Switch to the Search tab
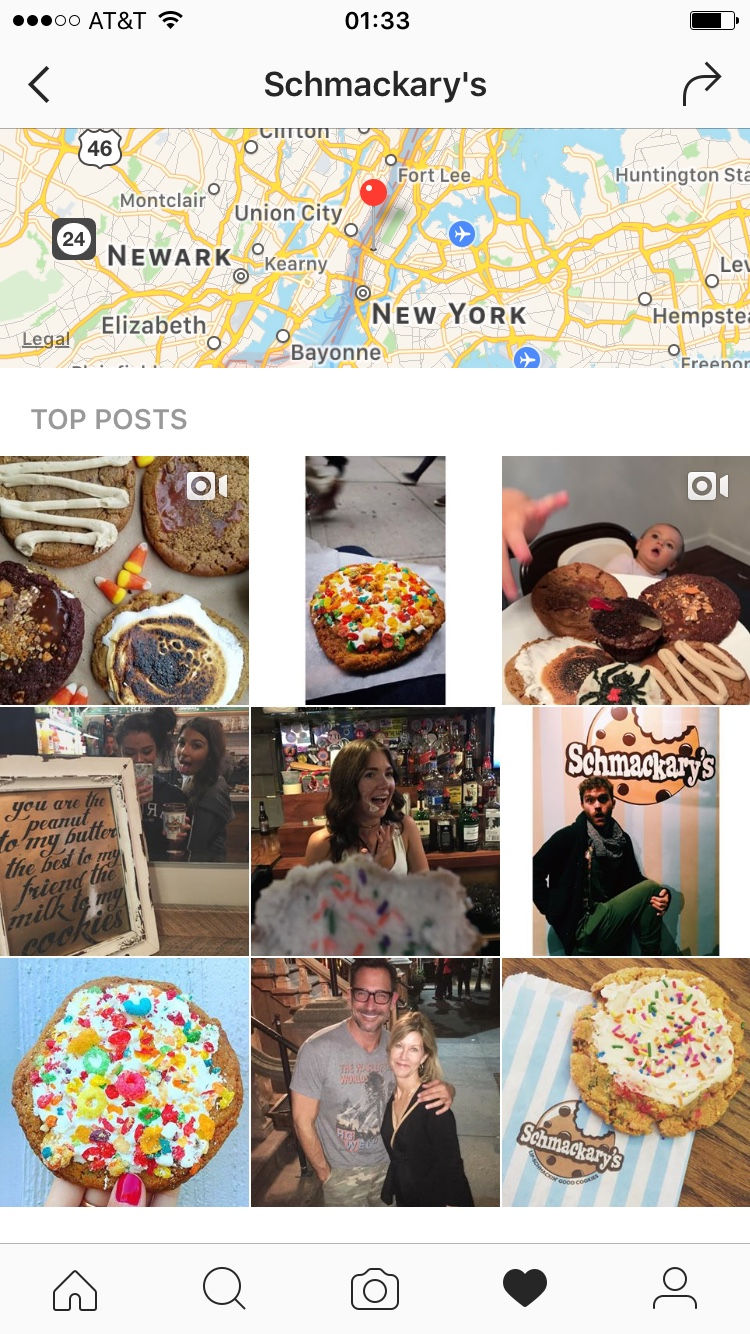The image size is (750, 1334). point(224,1289)
